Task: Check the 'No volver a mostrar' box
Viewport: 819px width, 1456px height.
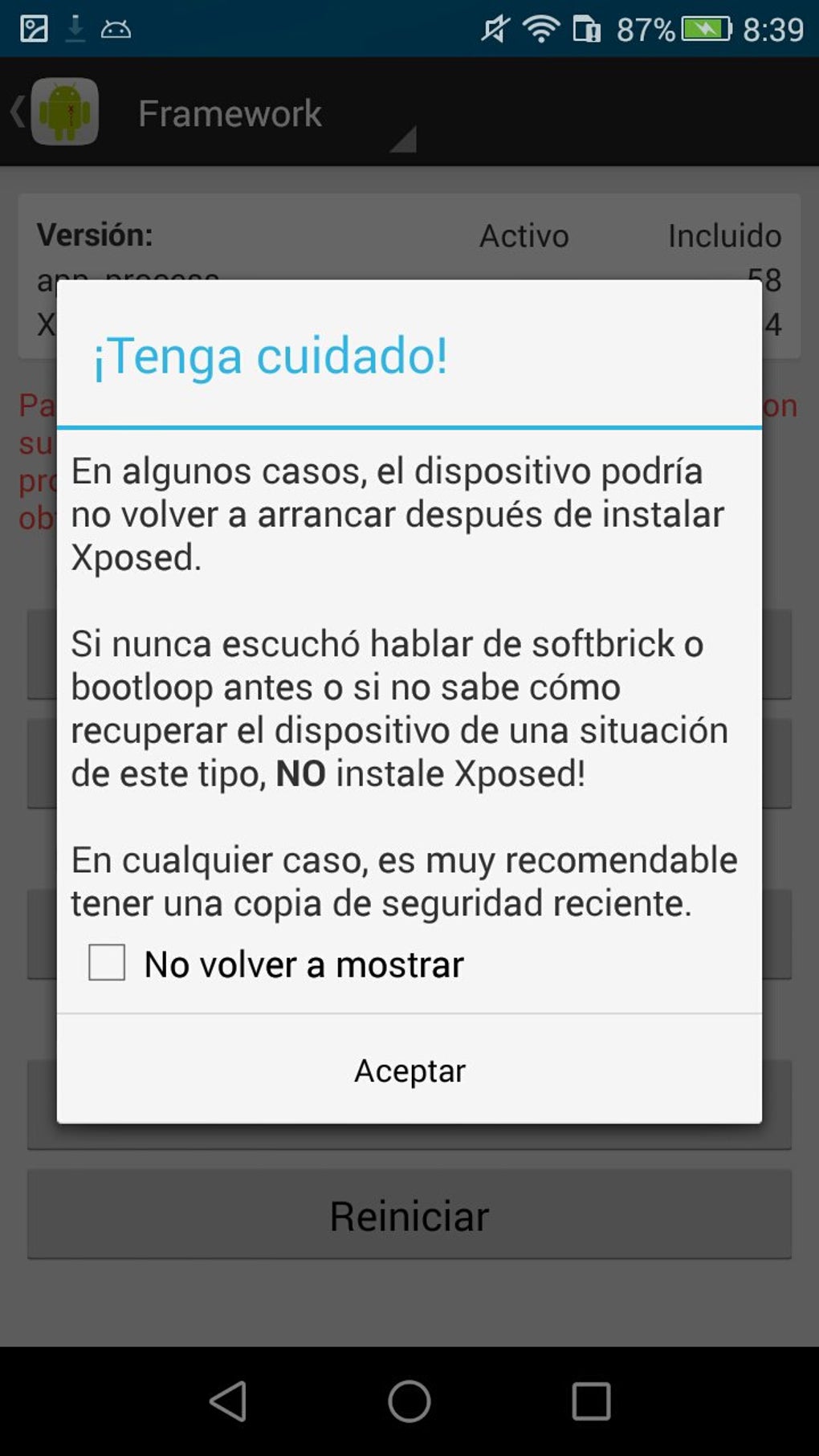Action: pos(107,962)
